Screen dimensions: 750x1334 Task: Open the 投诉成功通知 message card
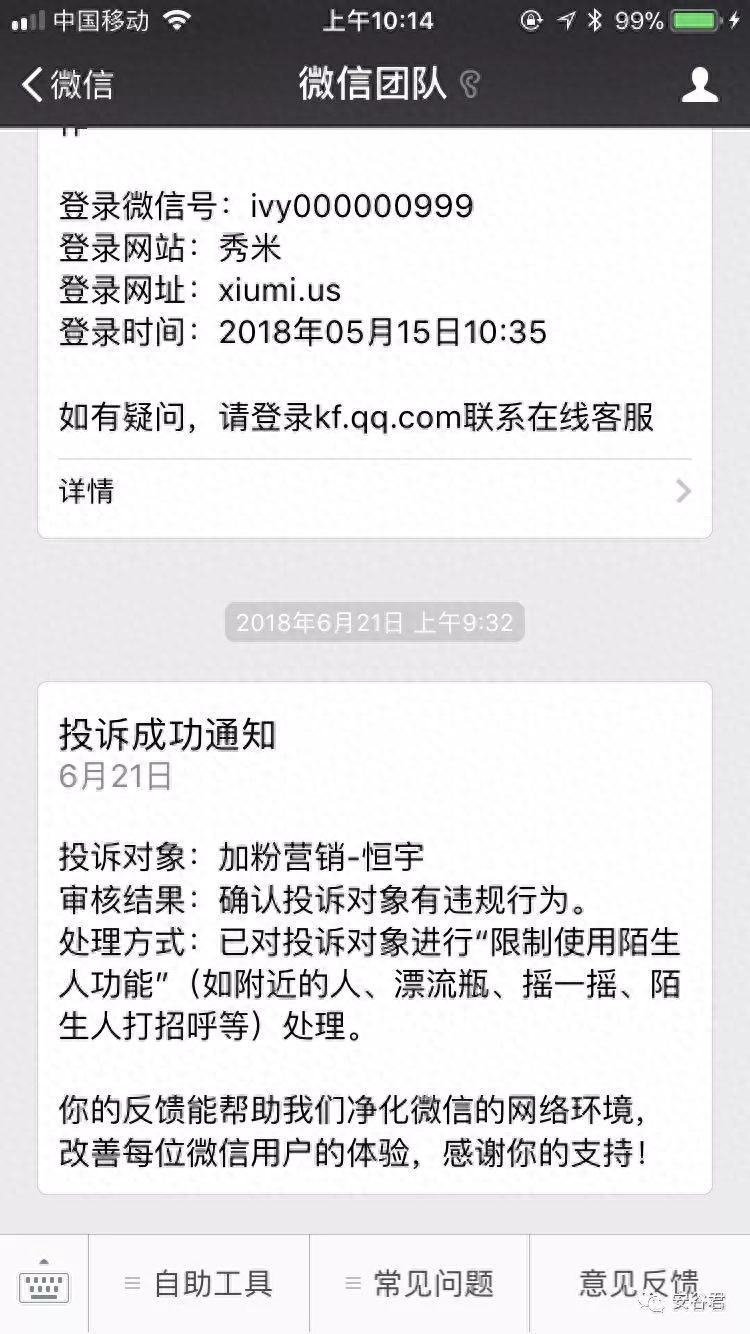(x=374, y=937)
